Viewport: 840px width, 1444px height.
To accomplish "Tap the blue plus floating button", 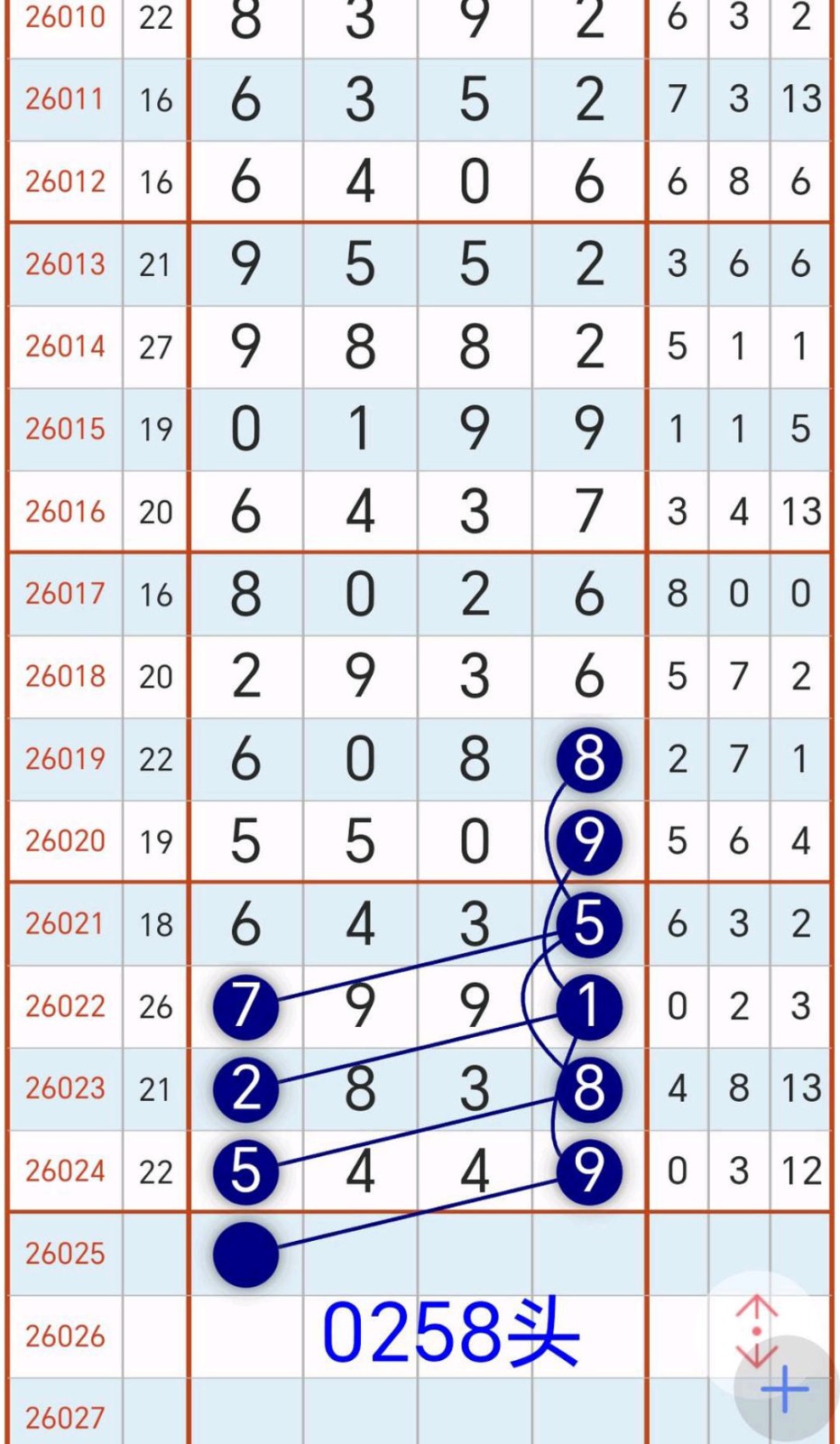I will [x=784, y=1388].
